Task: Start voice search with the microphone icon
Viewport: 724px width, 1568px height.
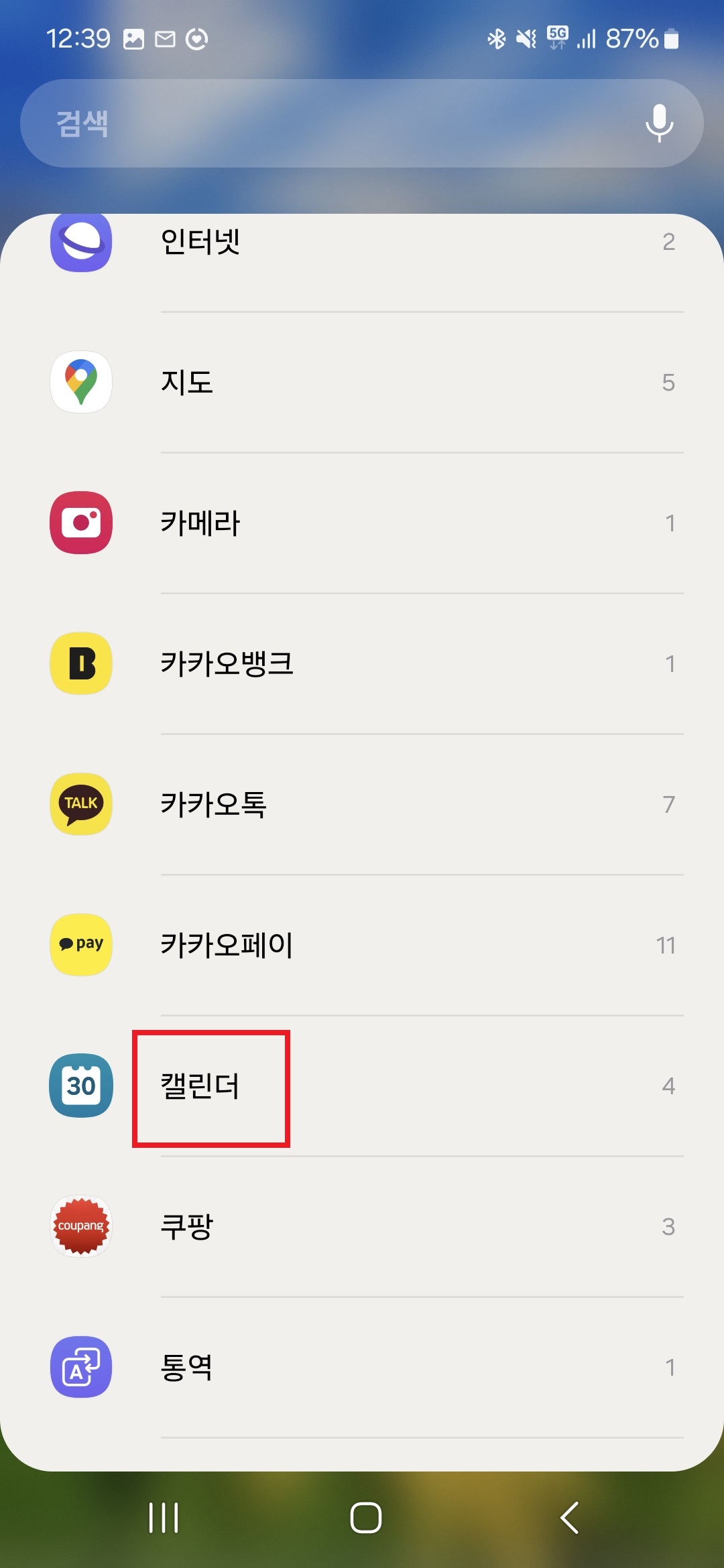Action: (660, 123)
